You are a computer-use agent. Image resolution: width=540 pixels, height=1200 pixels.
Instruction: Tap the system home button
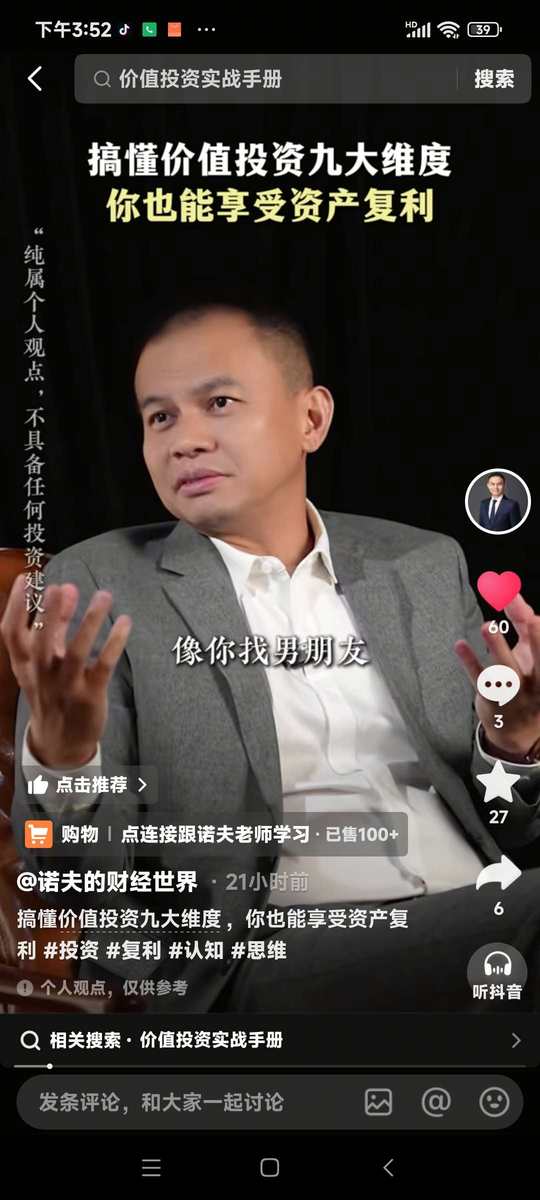click(269, 1167)
